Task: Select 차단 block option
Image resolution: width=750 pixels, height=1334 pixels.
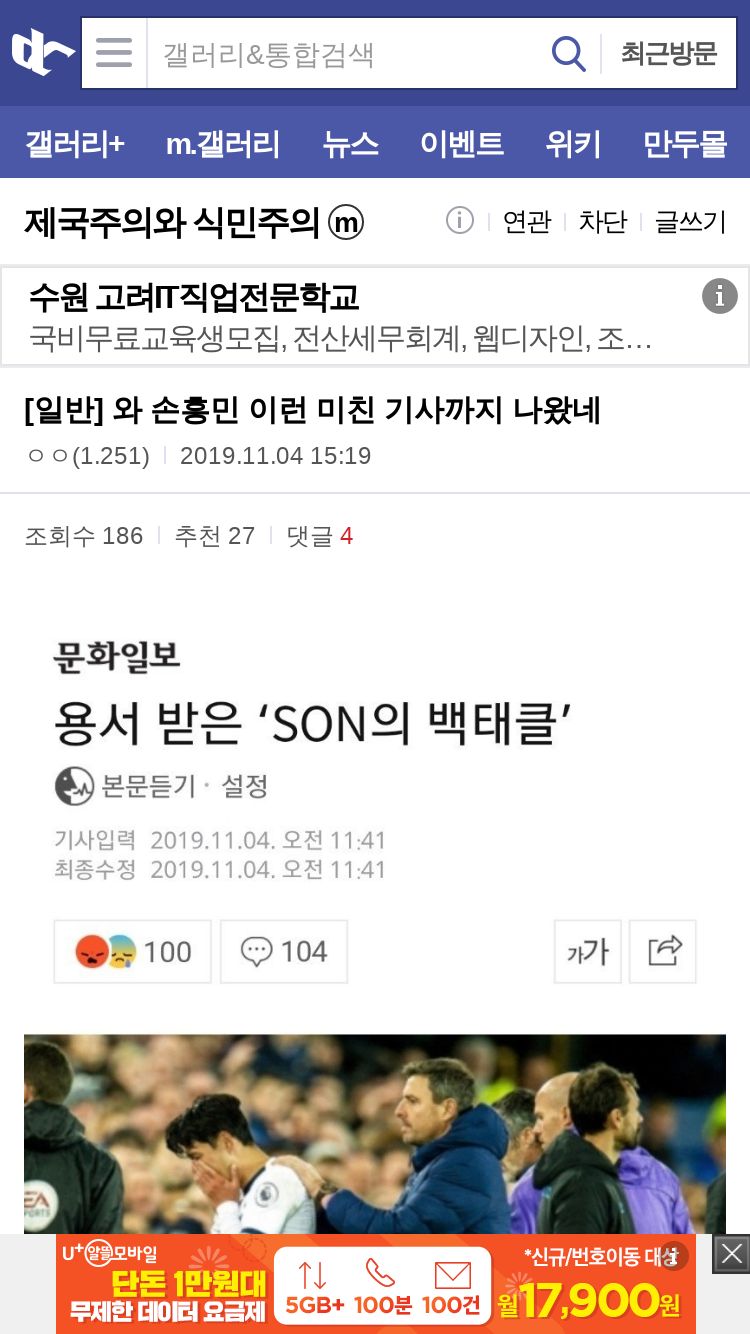Action: [603, 221]
